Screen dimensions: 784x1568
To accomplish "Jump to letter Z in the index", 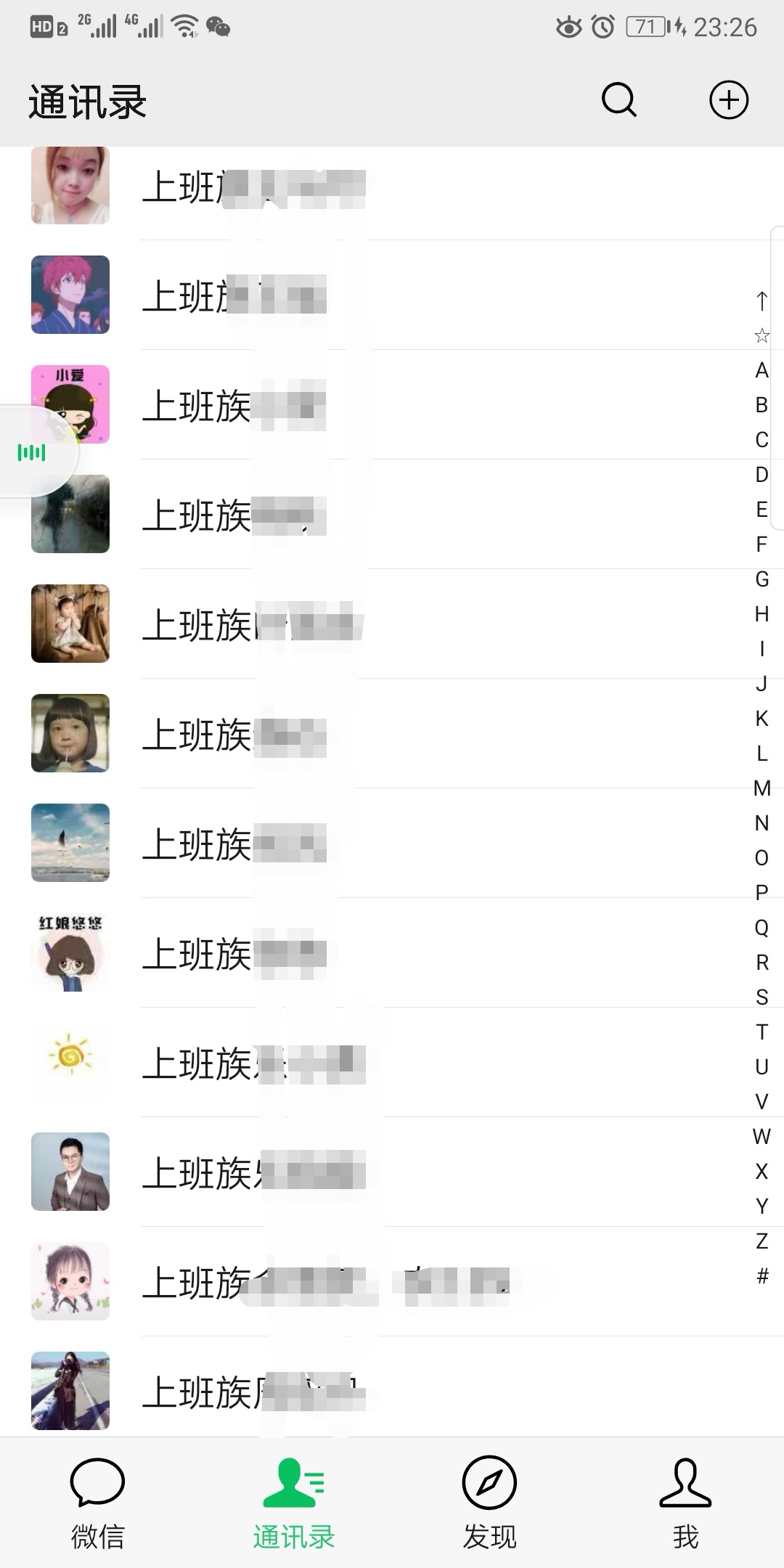I will pyautogui.click(x=761, y=1241).
